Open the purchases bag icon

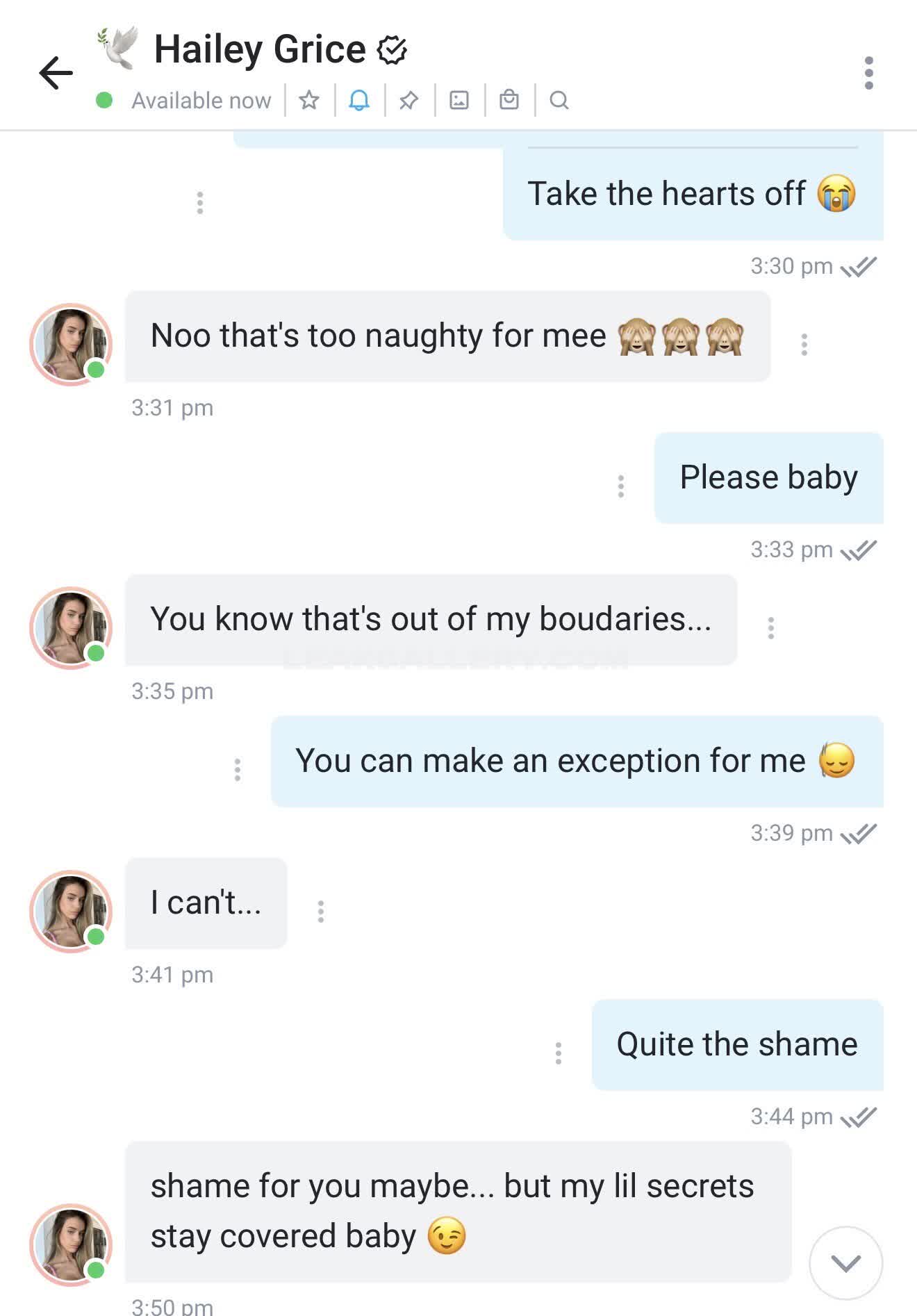click(509, 101)
